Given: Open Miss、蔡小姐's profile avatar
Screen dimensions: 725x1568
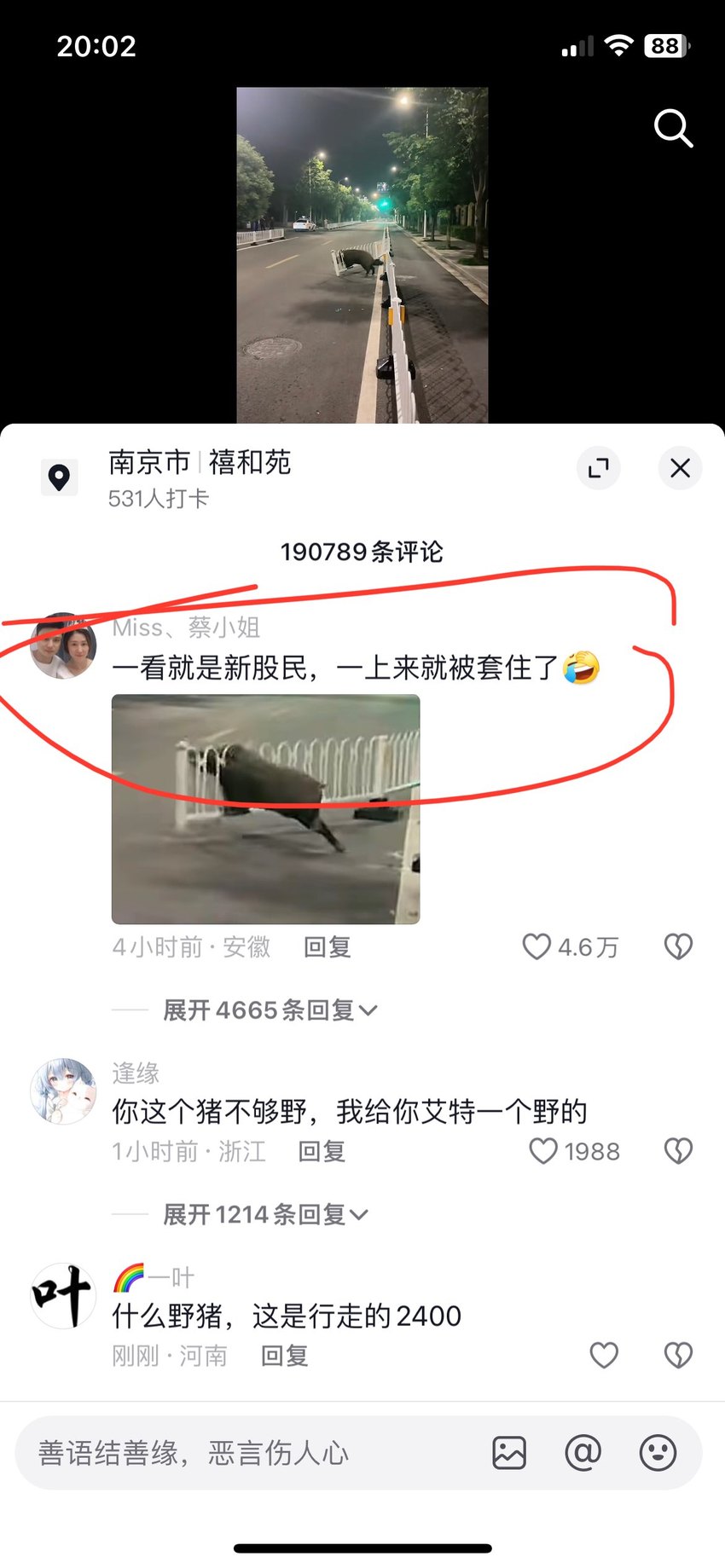Looking at the screenshot, I should tap(63, 645).
